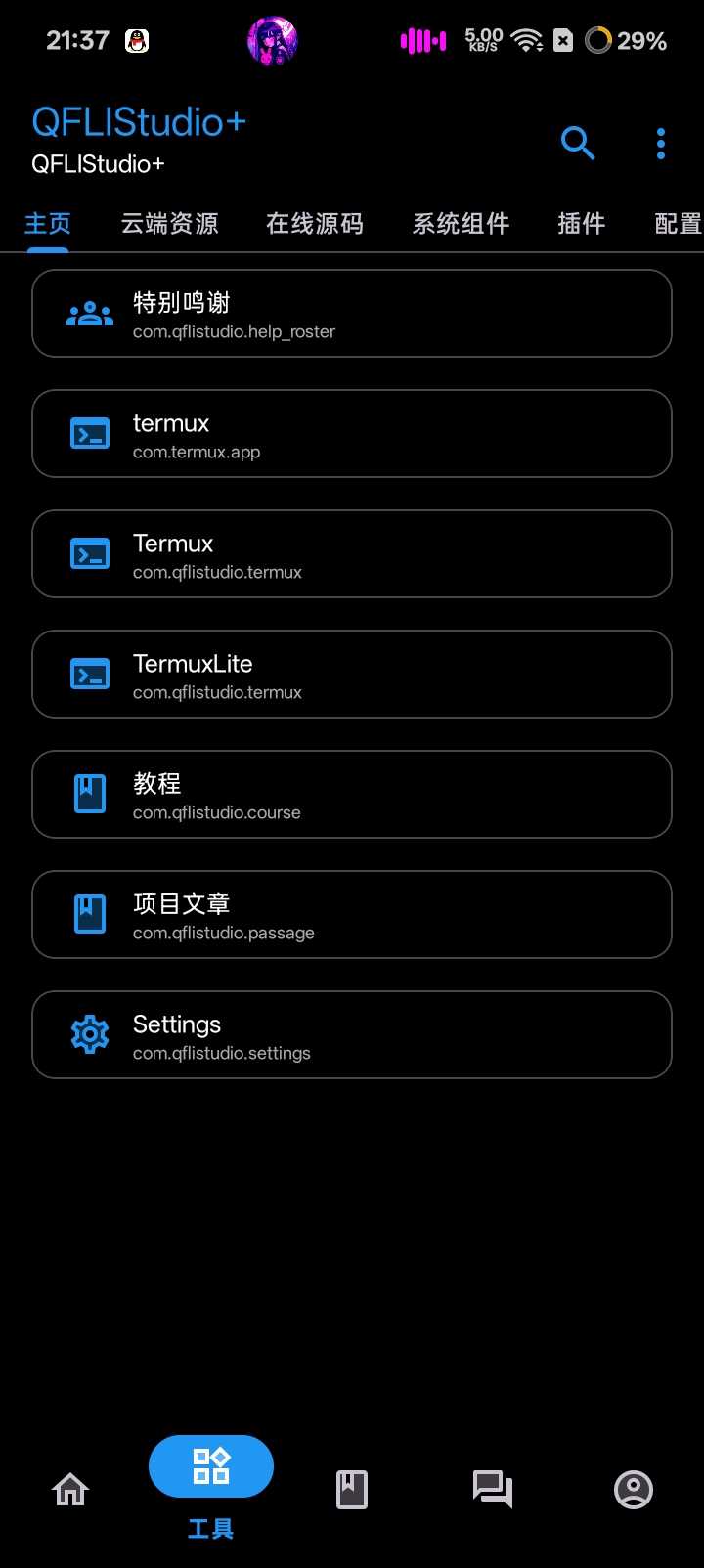The image size is (704, 1568).
Task: Switch to the 在线源码 tab
Action: coord(315,224)
